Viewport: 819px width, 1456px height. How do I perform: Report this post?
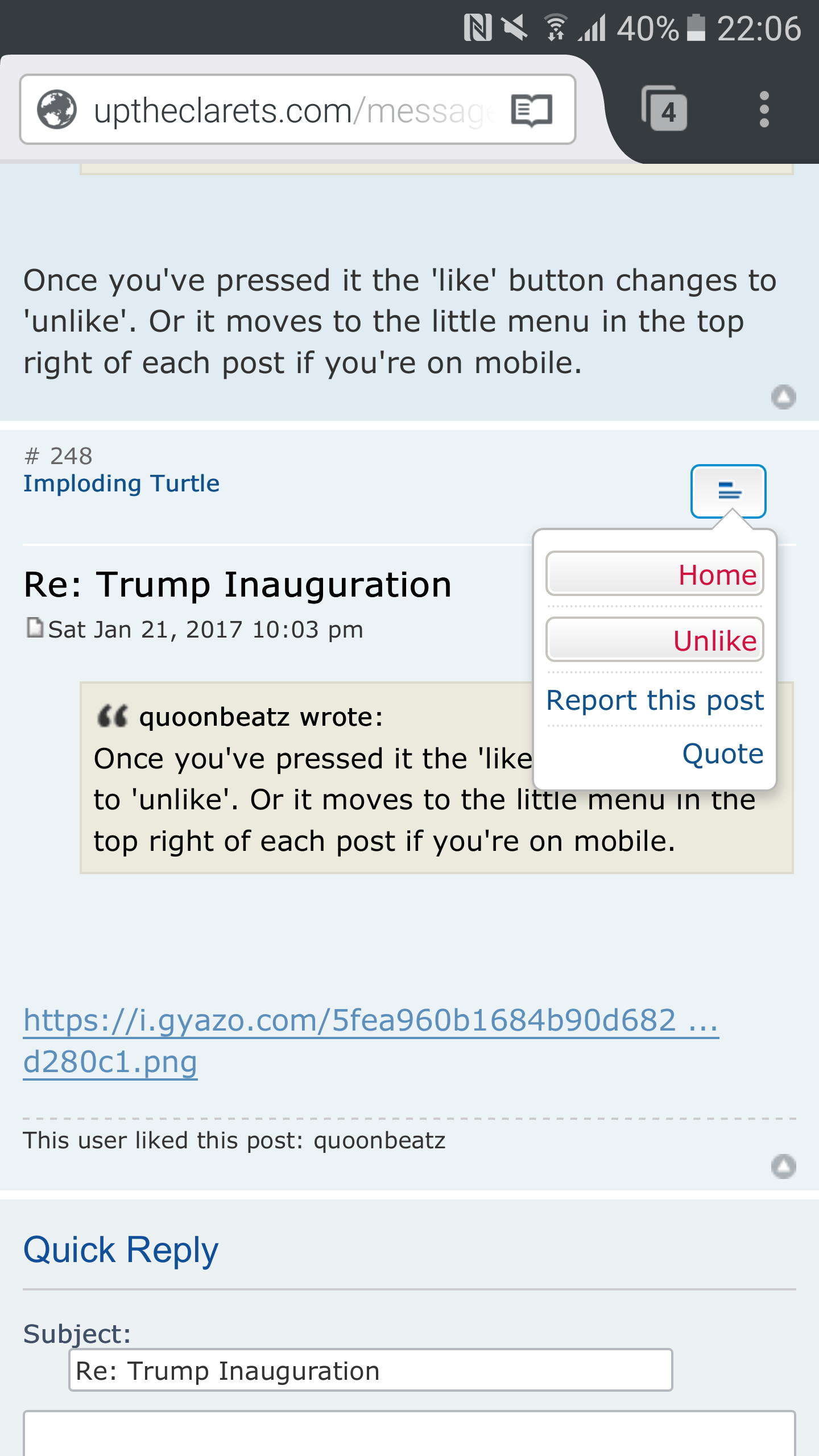click(655, 700)
